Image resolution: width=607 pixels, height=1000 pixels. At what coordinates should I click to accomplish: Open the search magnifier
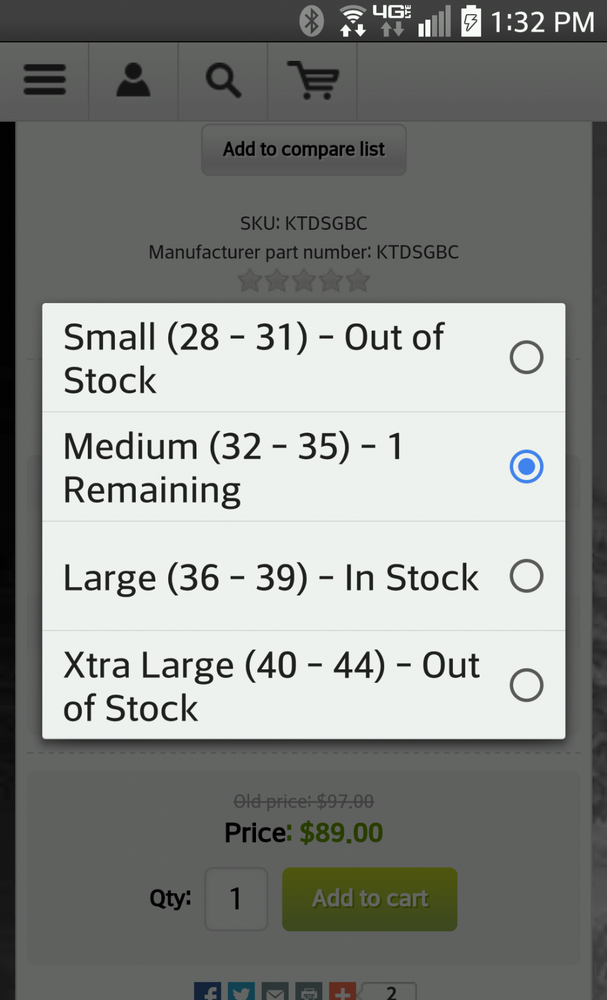click(x=223, y=81)
